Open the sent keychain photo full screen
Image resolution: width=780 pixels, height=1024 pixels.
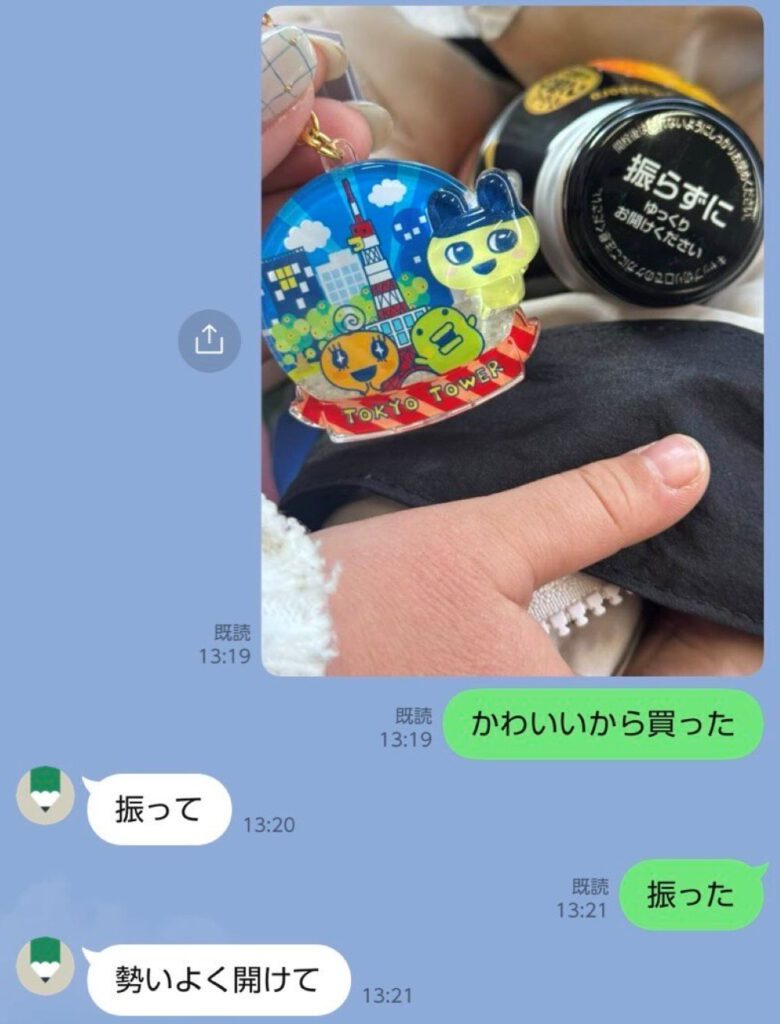(x=512, y=340)
